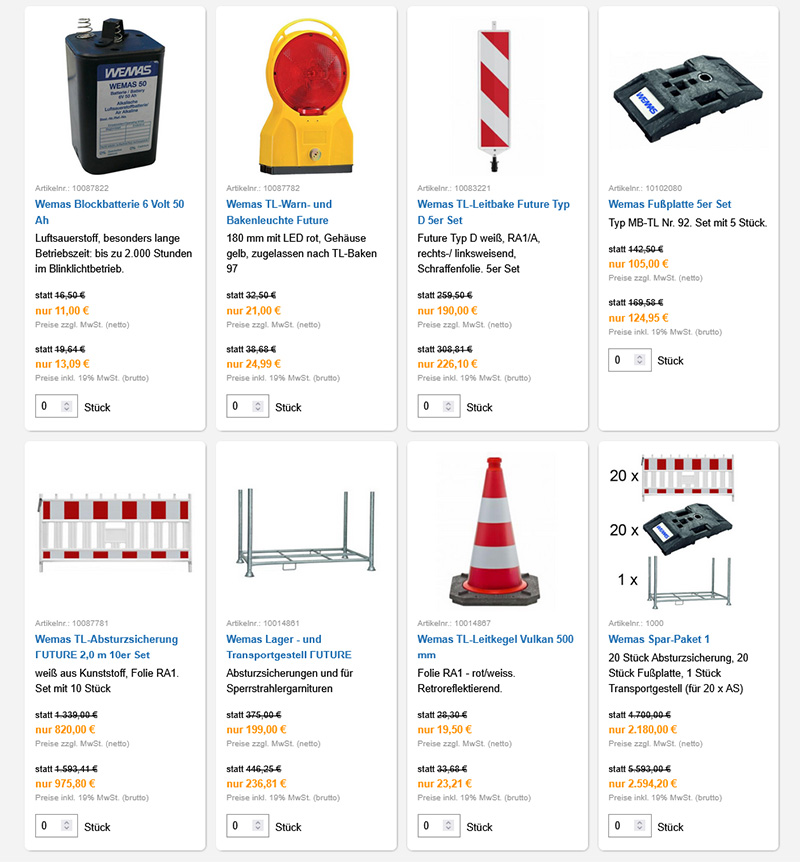Select quantity field for TL-Absturzsicherung FUTURE
The height and width of the screenshot is (862, 800).
tap(48, 826)
